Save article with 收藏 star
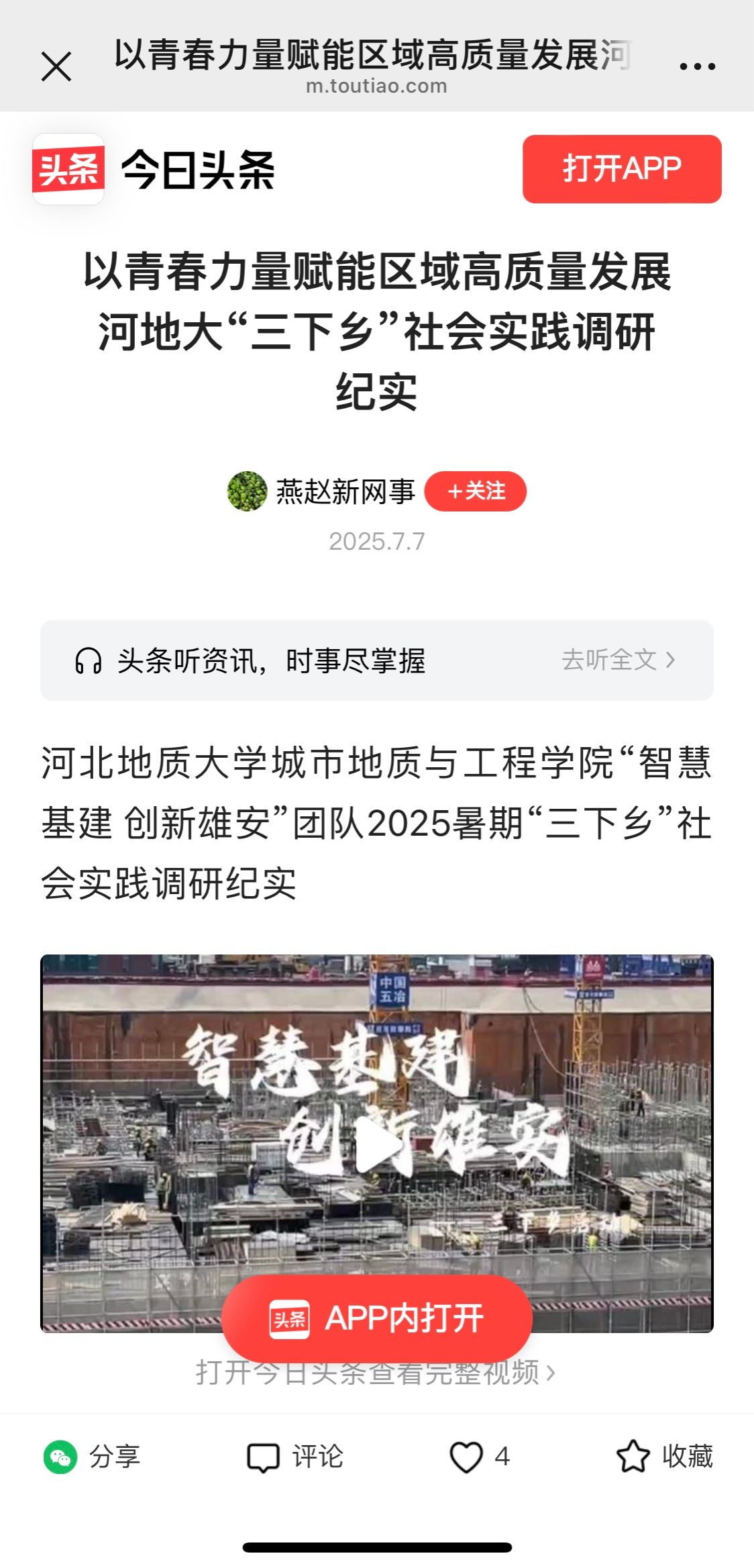 (664, 1457)
